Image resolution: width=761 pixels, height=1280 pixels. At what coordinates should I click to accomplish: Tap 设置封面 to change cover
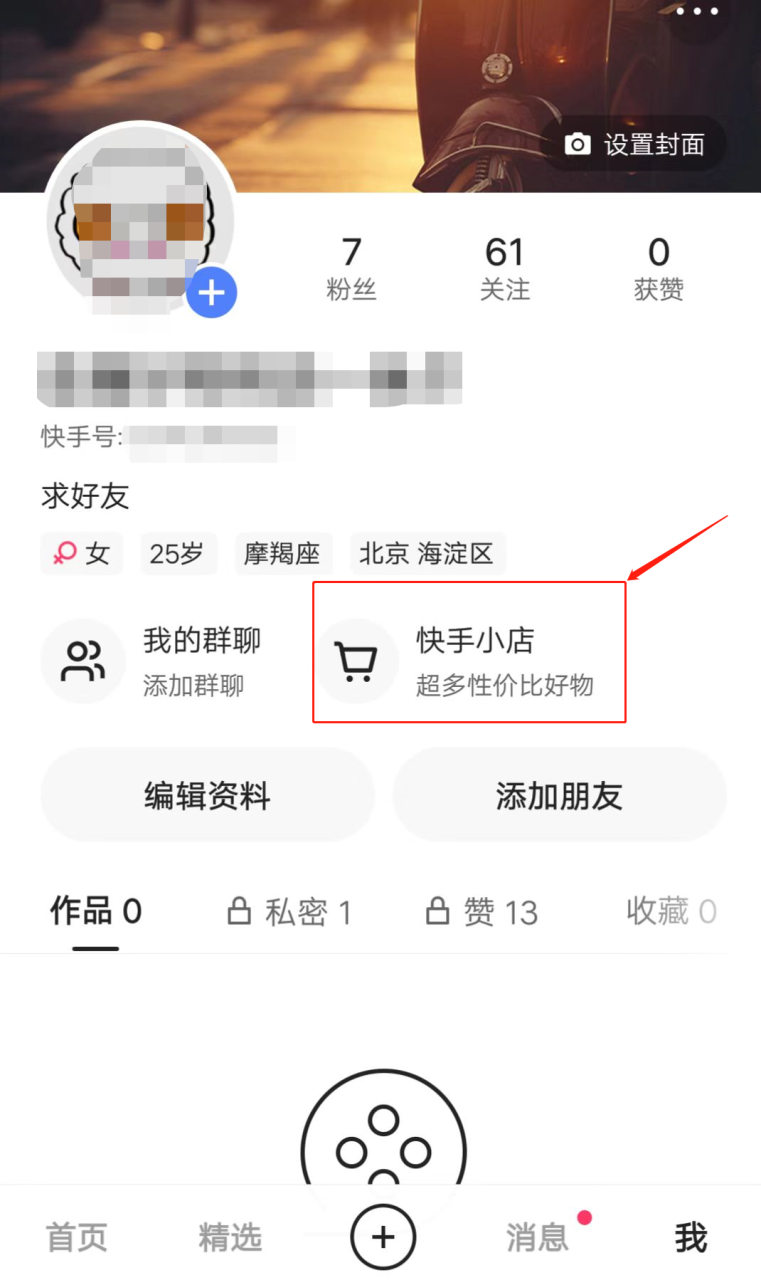pyautogui.click(x=633, y=145)
